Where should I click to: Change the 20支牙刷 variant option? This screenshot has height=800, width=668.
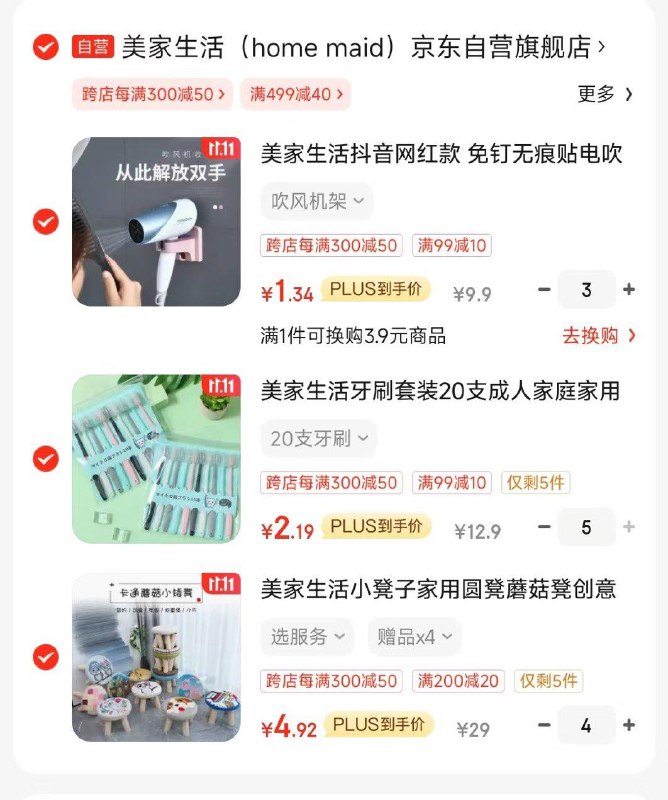[x=319, y=438]
